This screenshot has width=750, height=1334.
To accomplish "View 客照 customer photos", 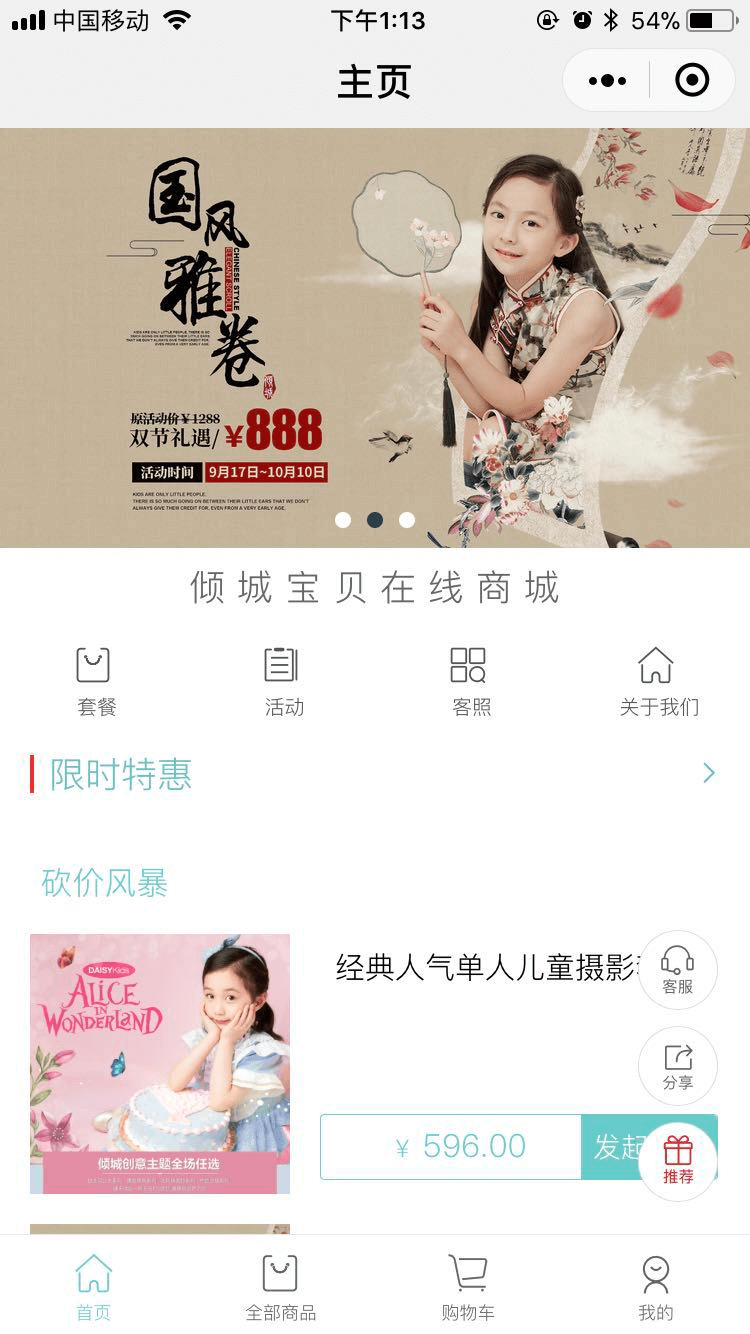I will [x=470, y=681].
